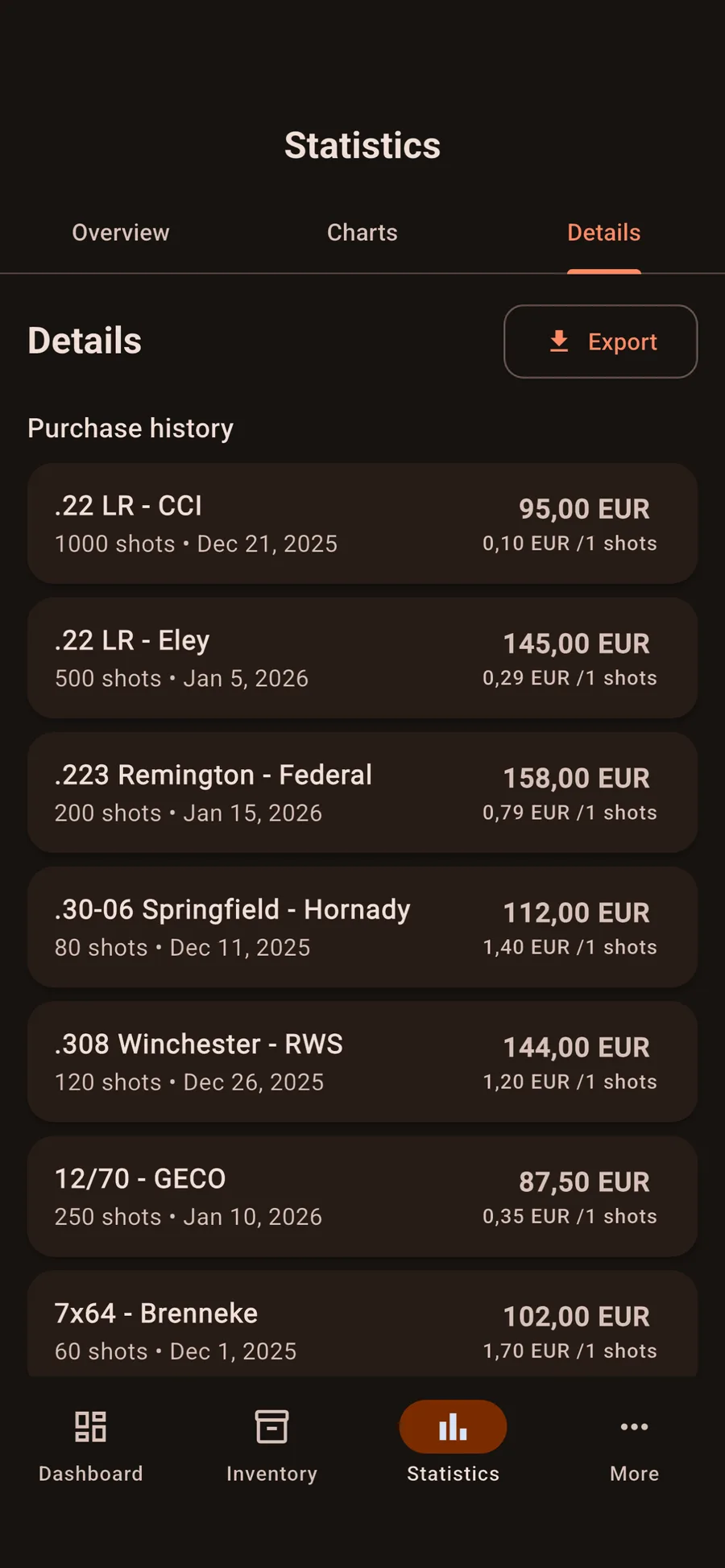Open the 12/70 - GECO purchase card
The width and height of the screenshot is (725, 1568).
[362, 1197]
